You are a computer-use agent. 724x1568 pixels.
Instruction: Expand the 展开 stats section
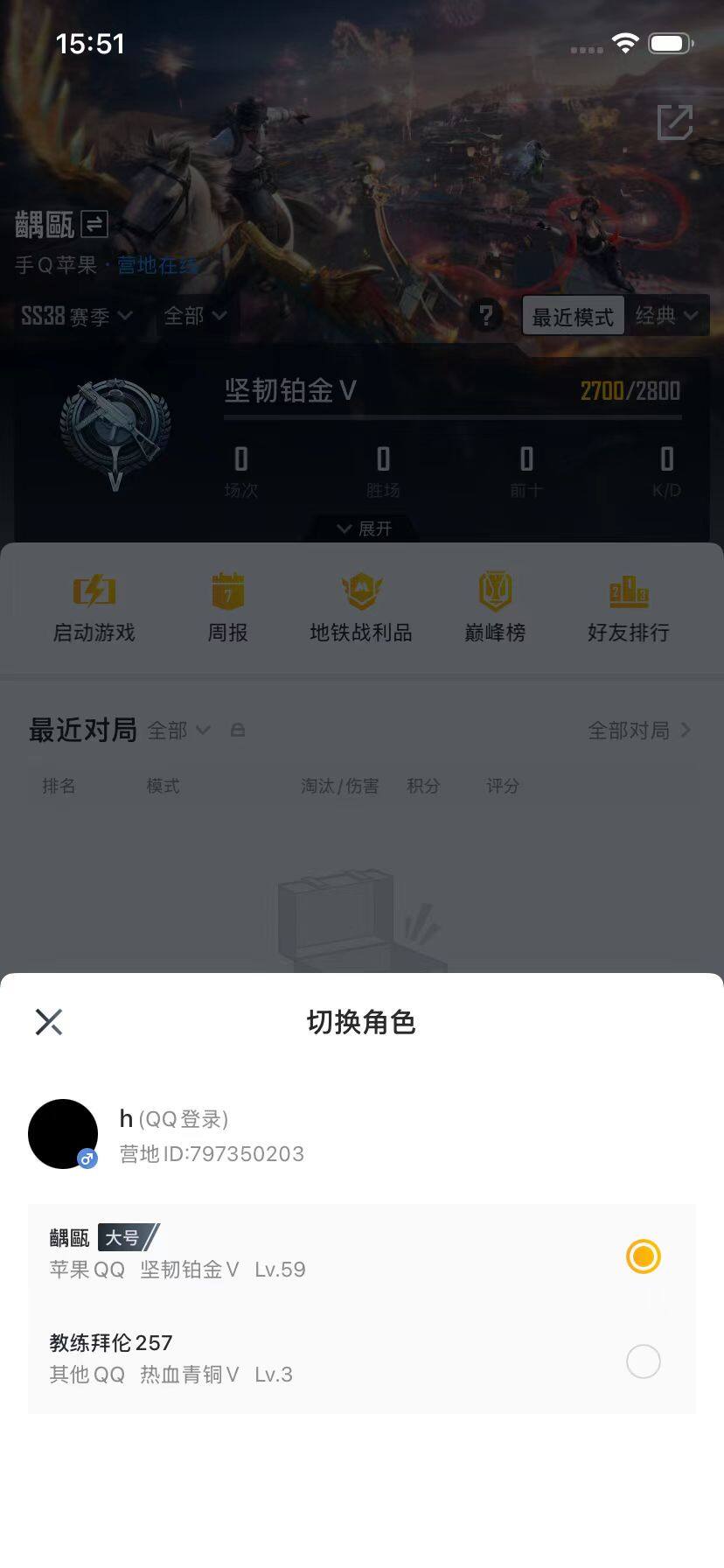(362, 528)
